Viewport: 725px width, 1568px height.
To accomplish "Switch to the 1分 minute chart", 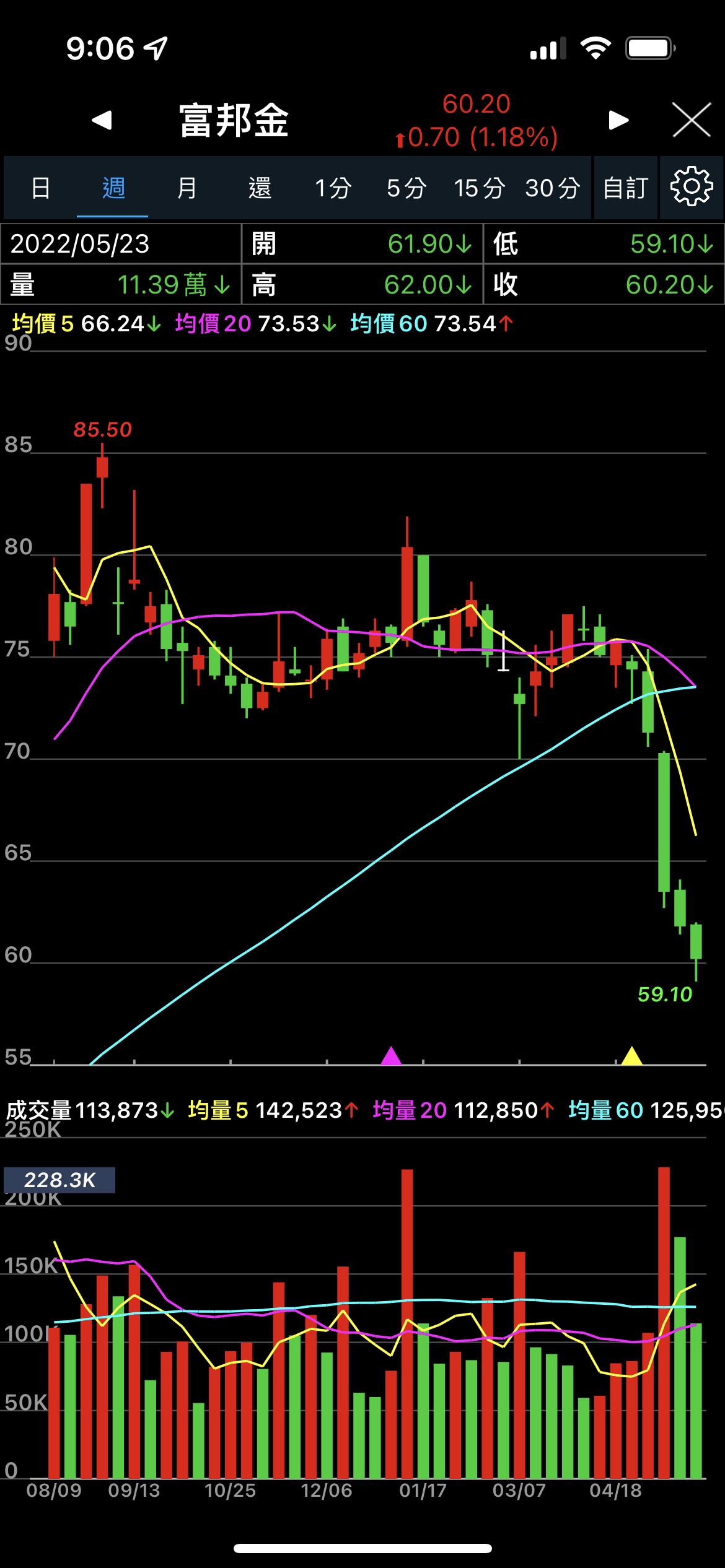I will [x=333, y=188].
